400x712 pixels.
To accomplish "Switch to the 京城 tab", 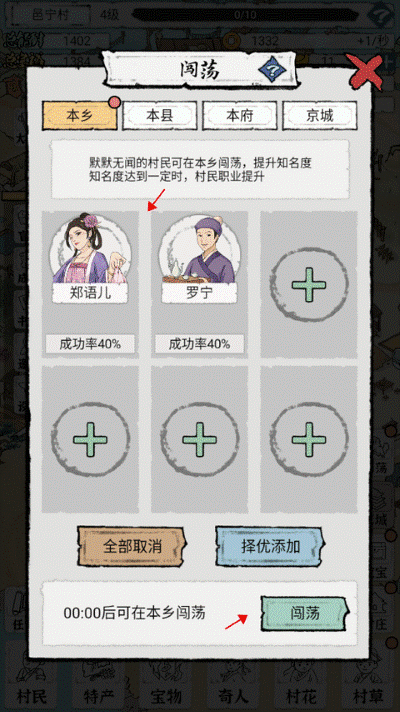I will coord(320,115).
